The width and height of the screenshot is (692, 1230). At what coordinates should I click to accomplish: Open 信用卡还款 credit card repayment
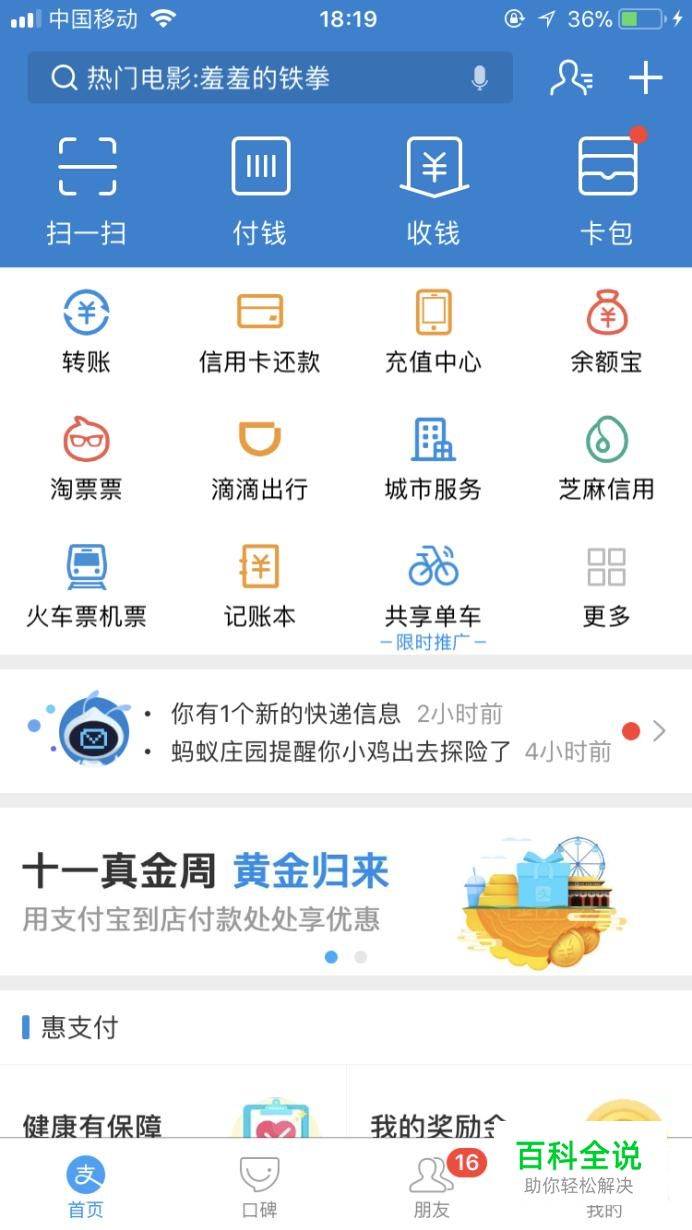coord(260,332)
